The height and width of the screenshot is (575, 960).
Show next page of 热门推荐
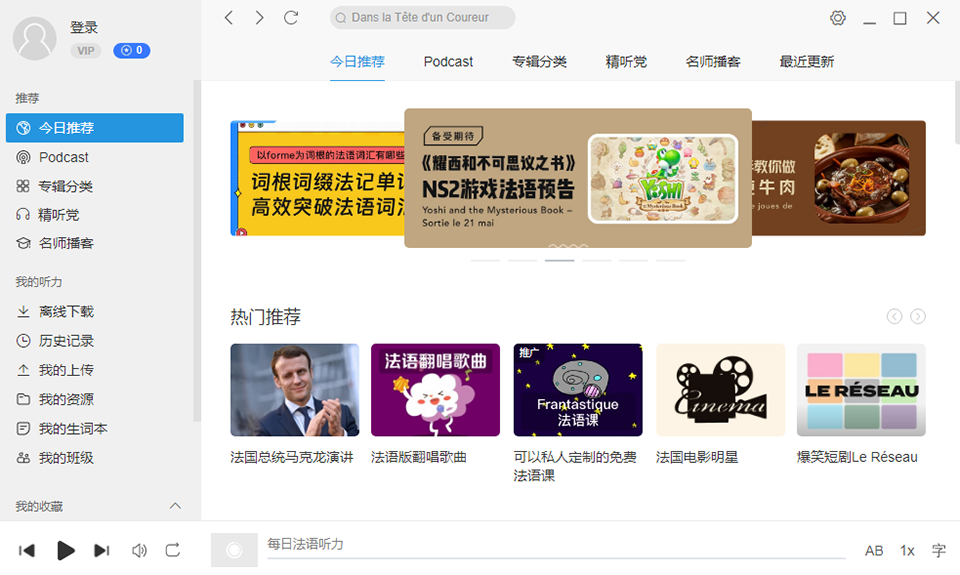pyautogui.click(x=917, y=316)
